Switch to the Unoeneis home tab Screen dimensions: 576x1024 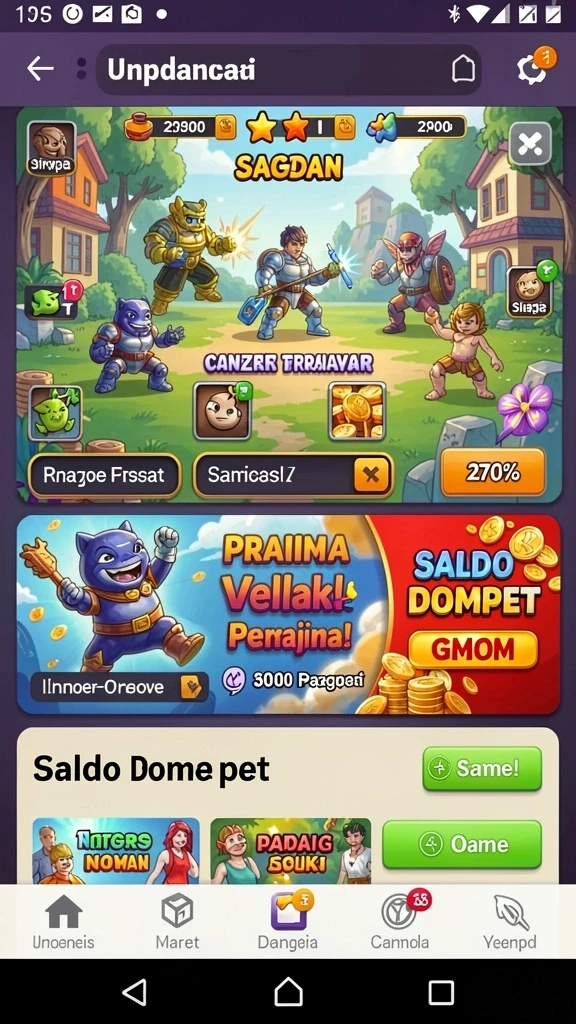pos(63,921)
